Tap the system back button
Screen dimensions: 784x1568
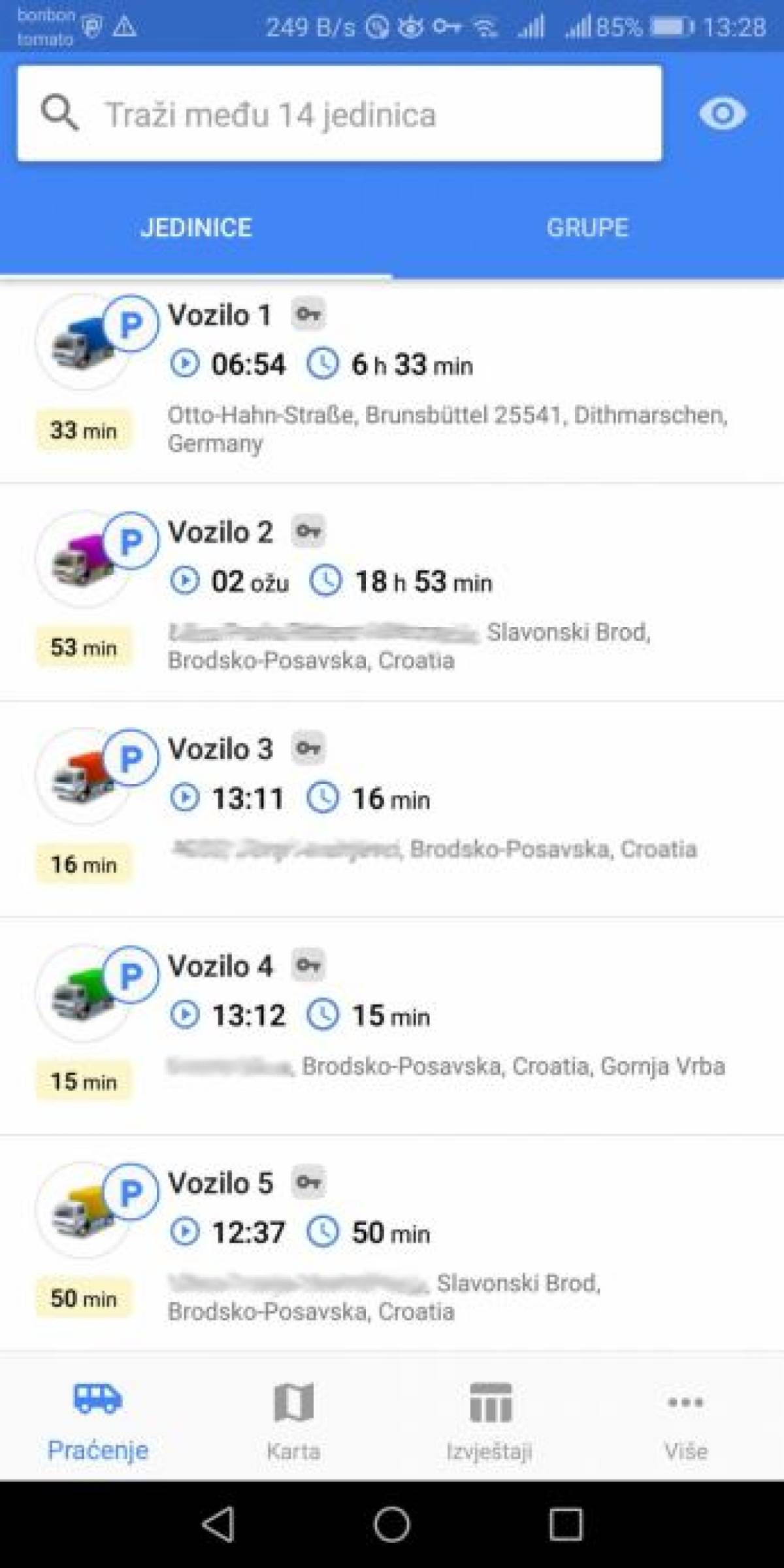tap(219, 1525)
